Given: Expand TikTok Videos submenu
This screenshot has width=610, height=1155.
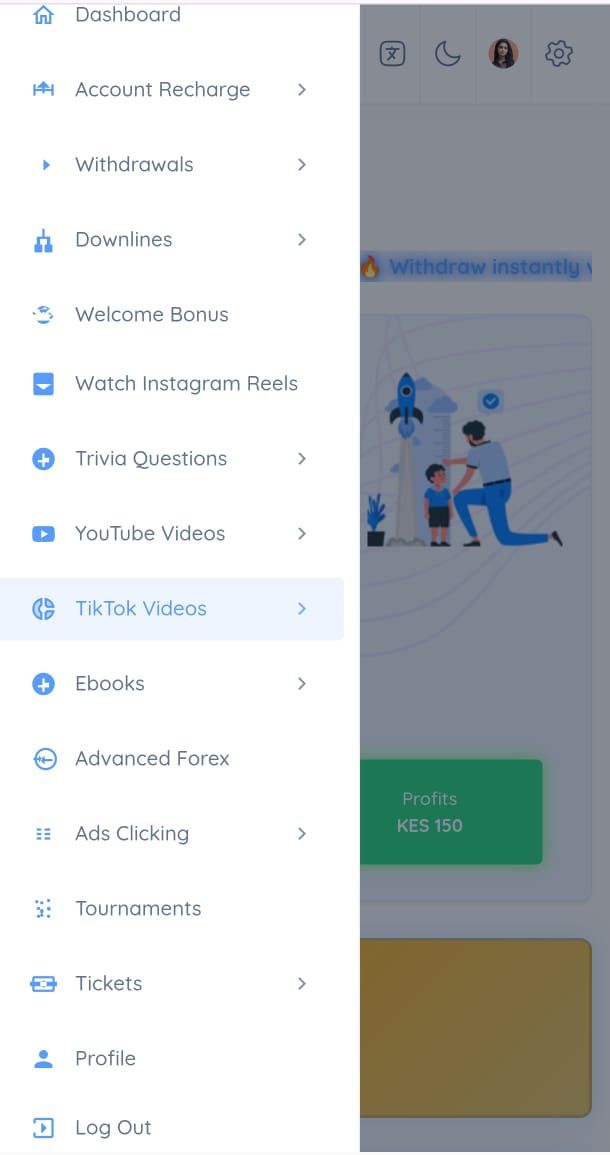Looking at the screenshot, I should [141, 609].
